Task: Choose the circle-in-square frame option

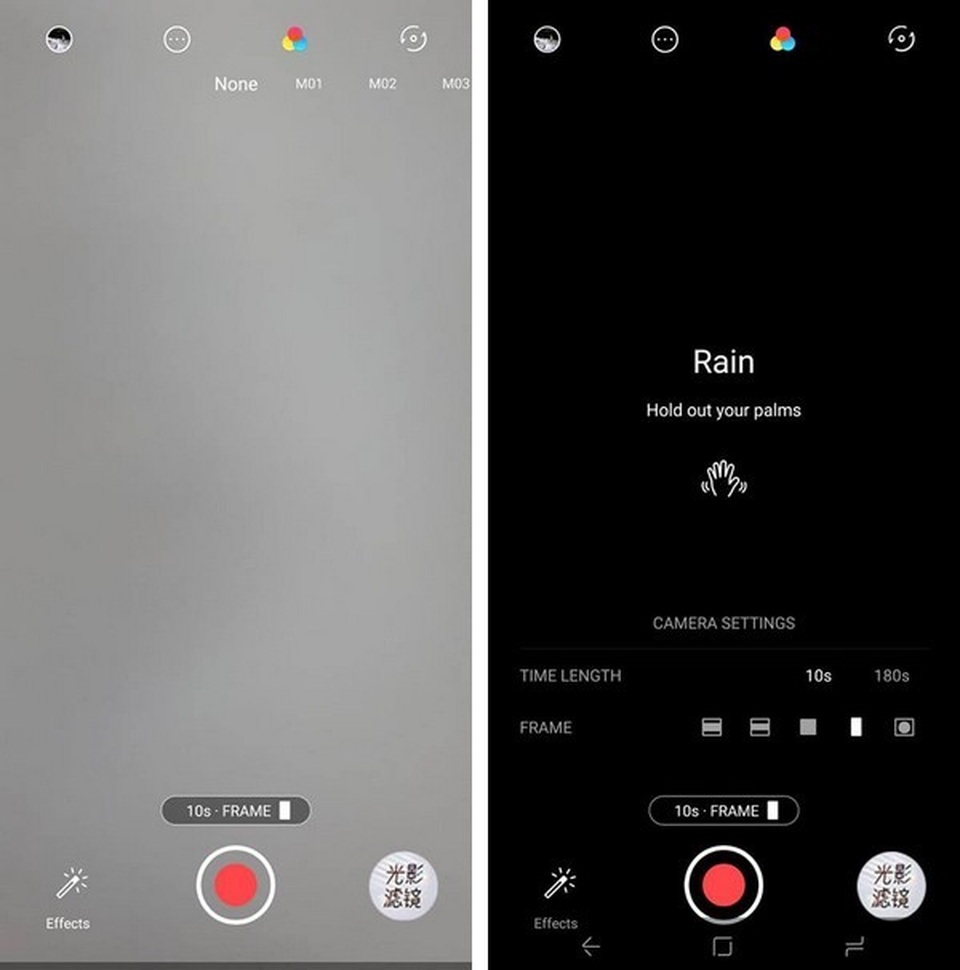Action: click(904, 728)
